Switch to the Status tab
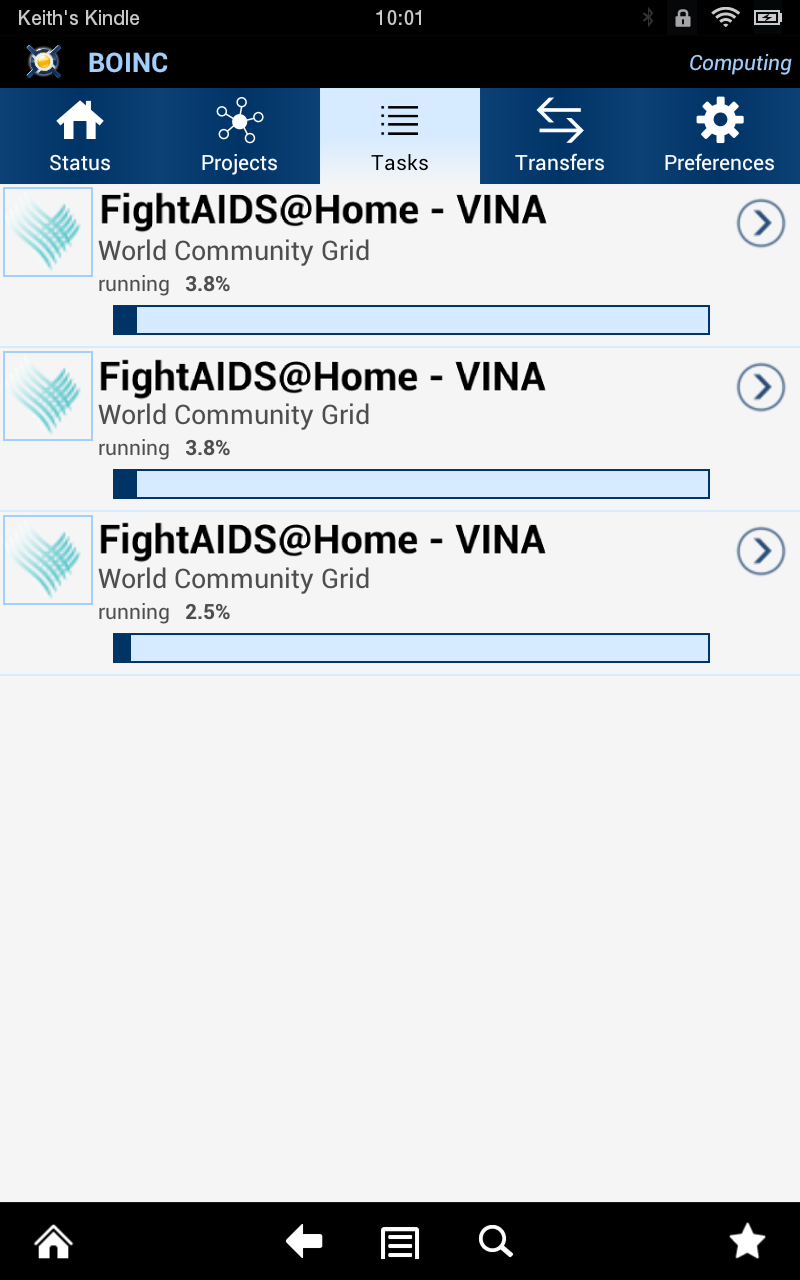Viewport: 800px width, 1280px height. (x=80, y=137)
